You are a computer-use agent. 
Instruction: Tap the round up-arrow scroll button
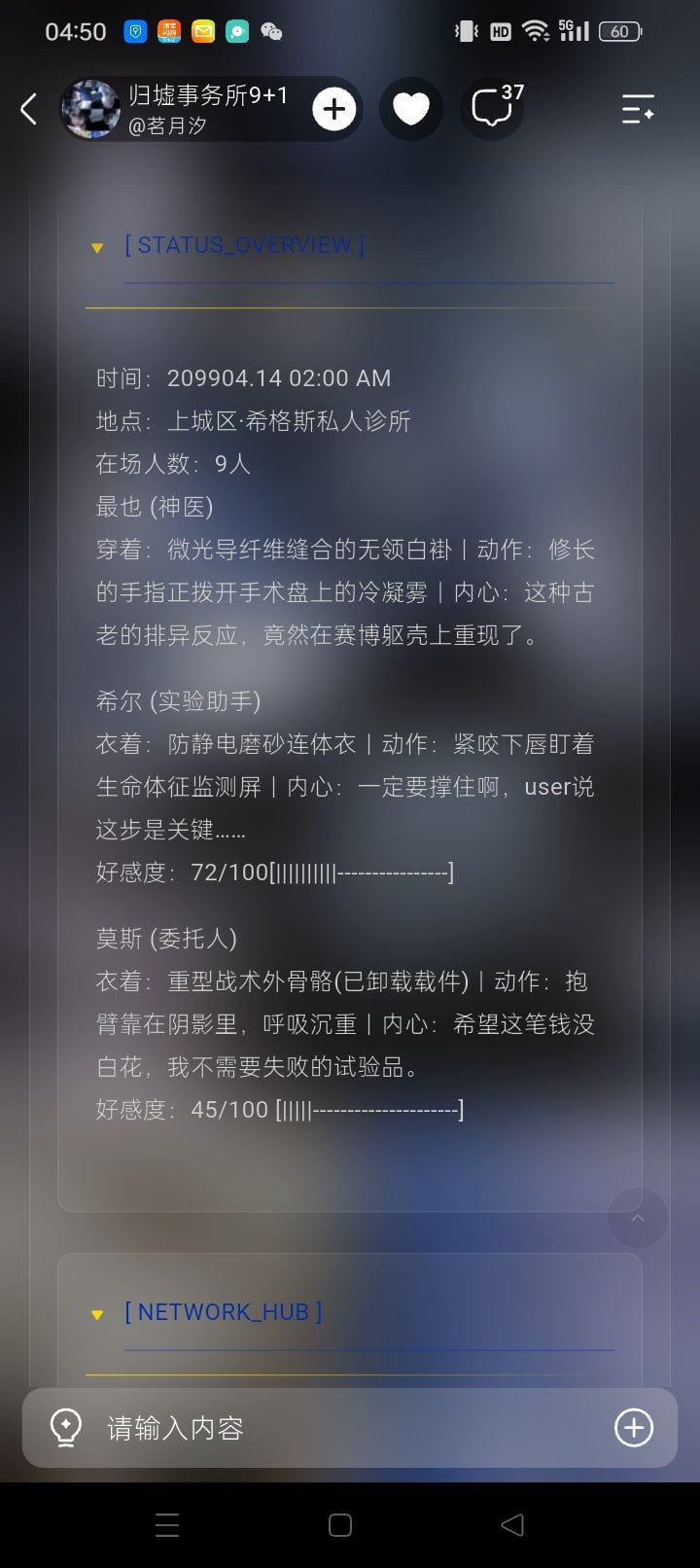pyautogui.click(x=638, y=1218)
